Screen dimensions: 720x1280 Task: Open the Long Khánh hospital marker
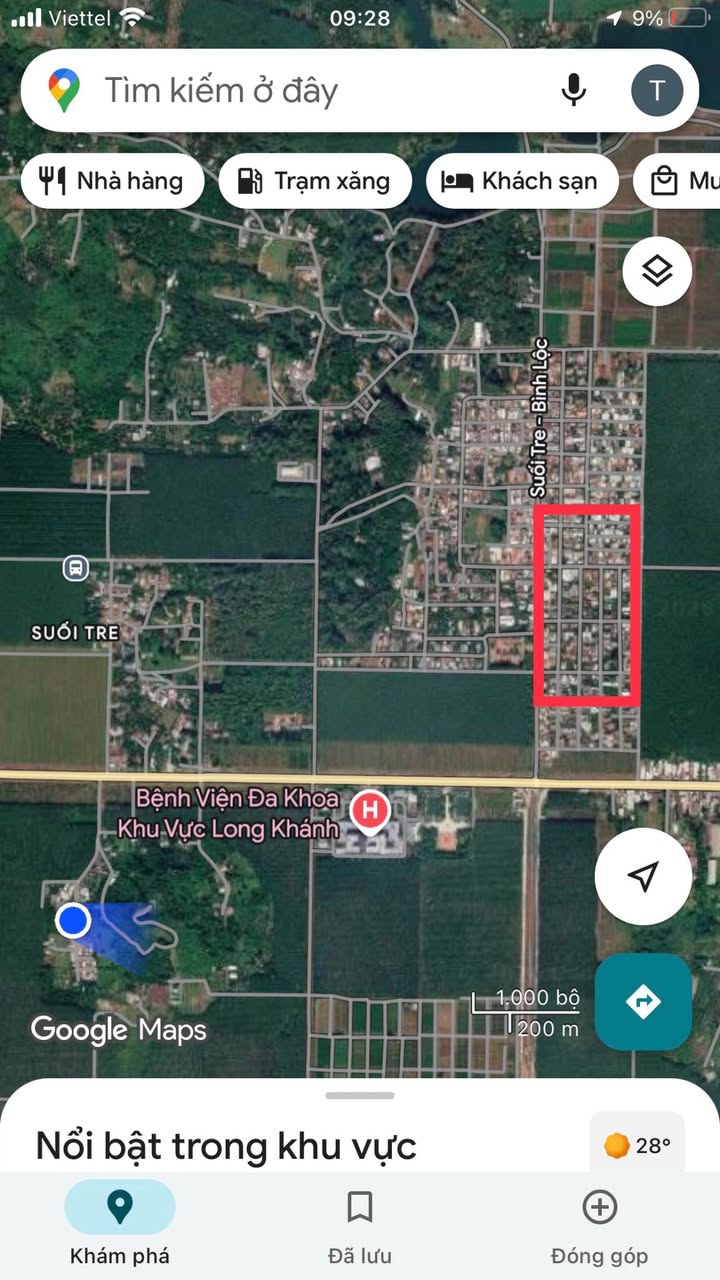(372, 808)
